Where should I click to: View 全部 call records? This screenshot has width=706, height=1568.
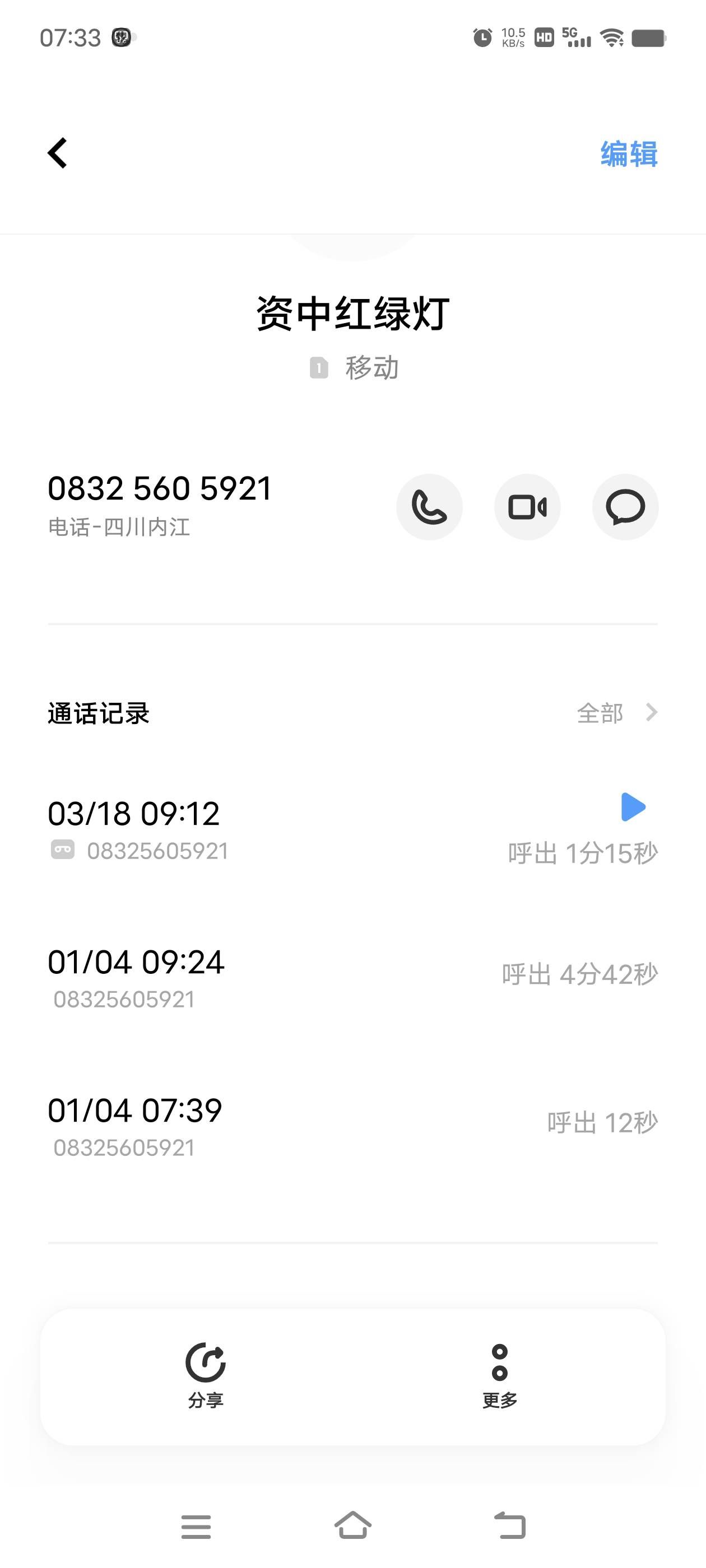tap(616, 713)
